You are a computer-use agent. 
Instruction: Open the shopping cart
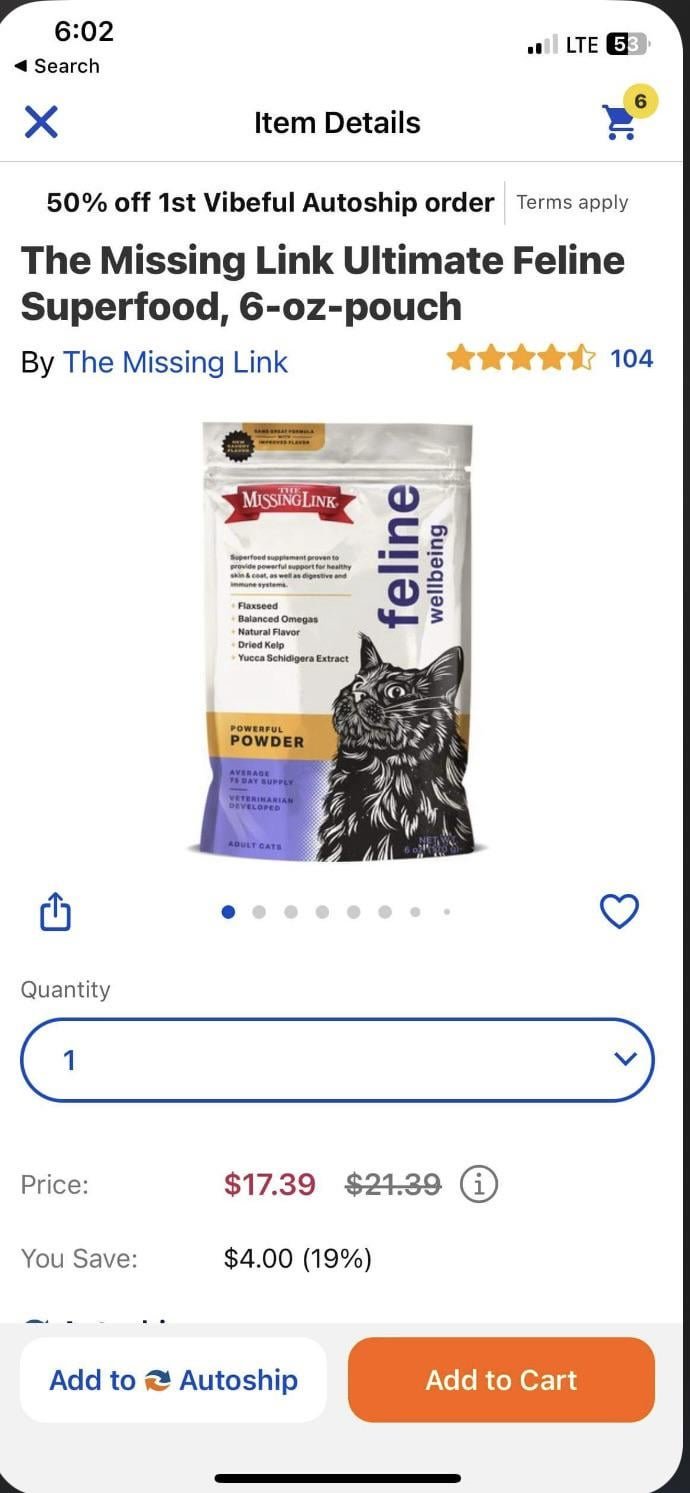(621, 121)
